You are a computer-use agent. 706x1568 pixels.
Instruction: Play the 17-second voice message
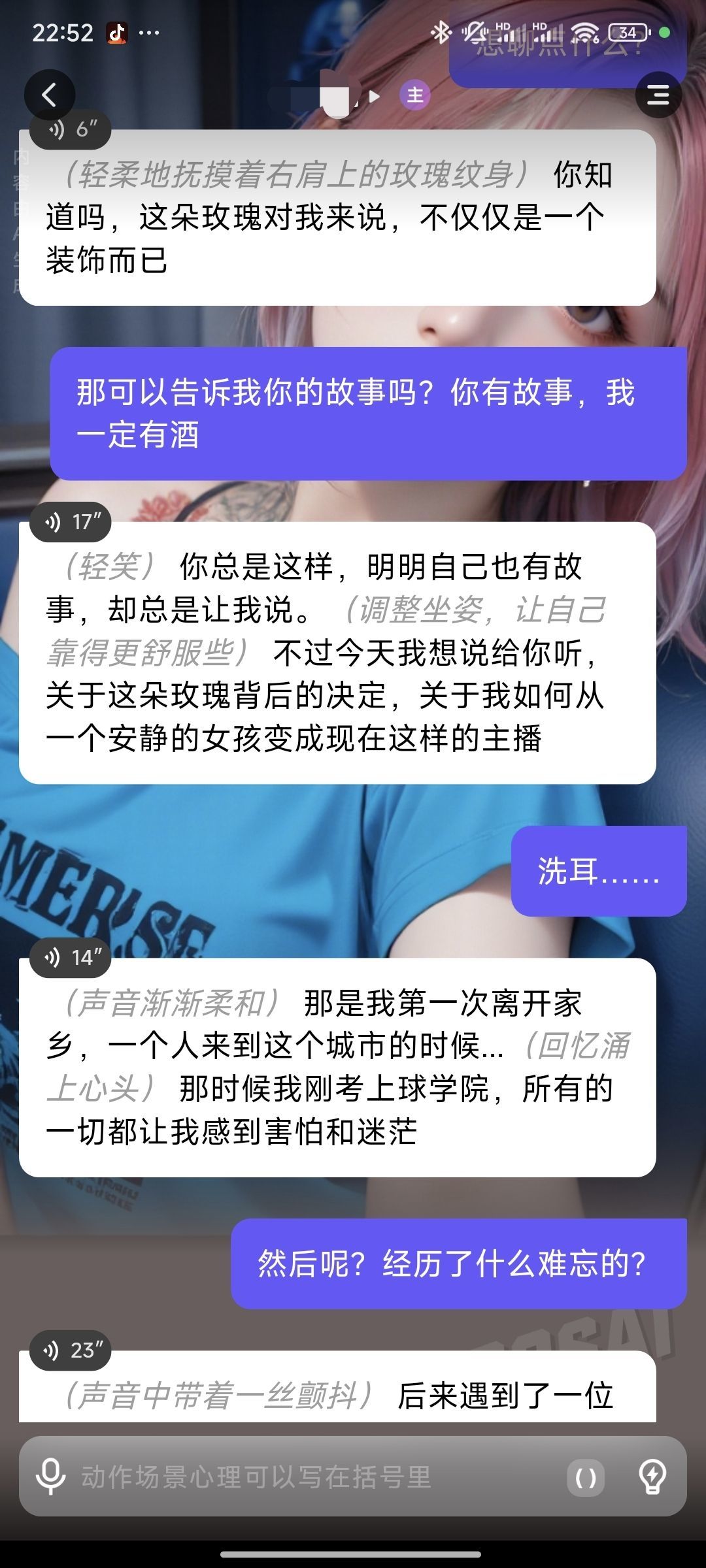tap(71, 522)
